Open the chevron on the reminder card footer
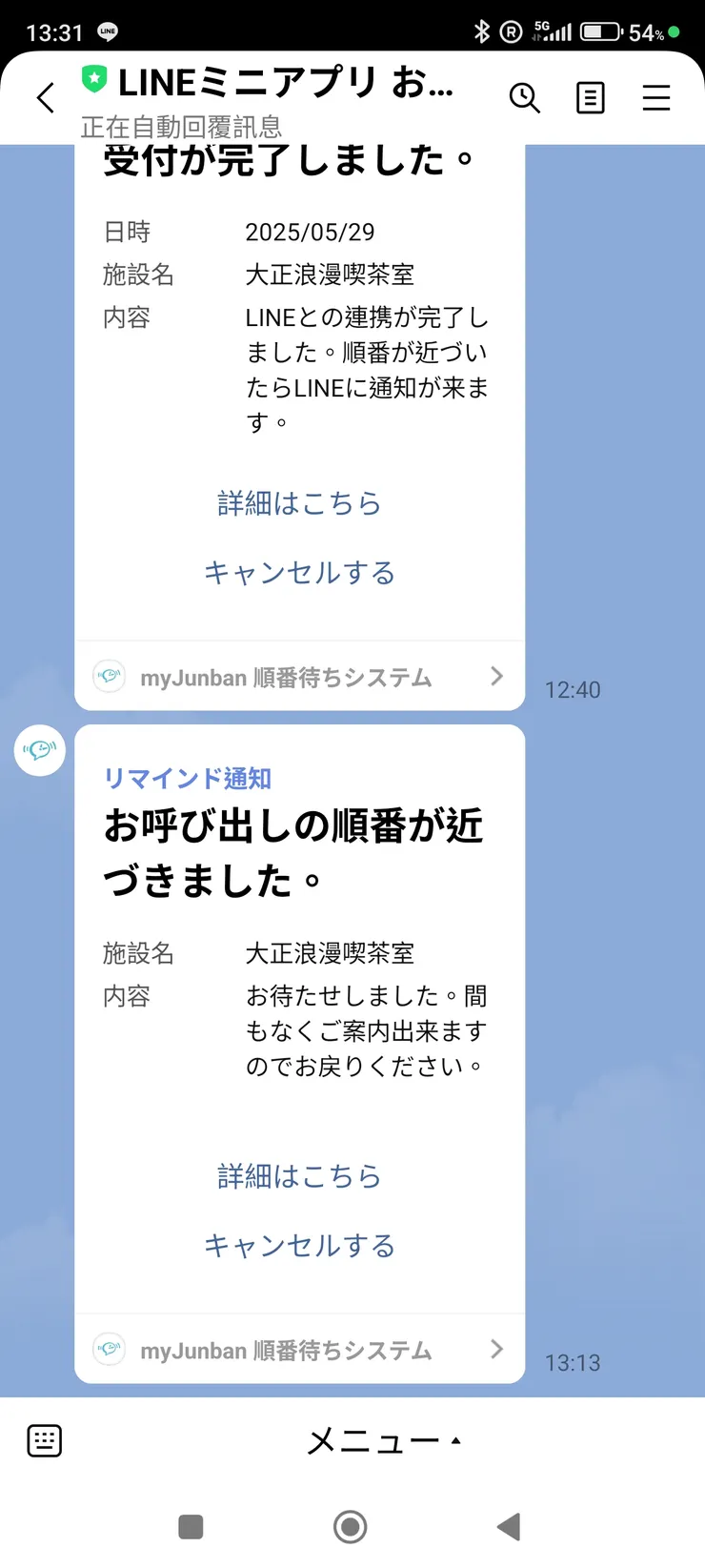Screen dimensions: 705x1568 [496, 1349]
